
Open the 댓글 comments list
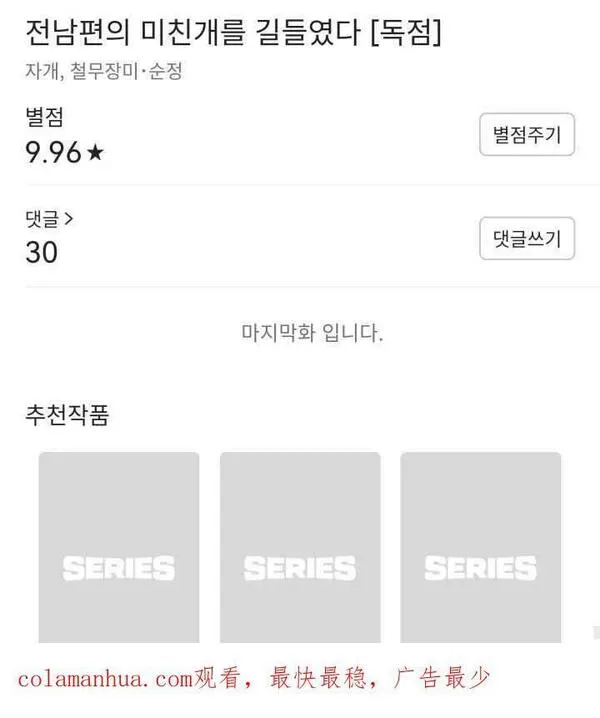(x=49, y=217)
